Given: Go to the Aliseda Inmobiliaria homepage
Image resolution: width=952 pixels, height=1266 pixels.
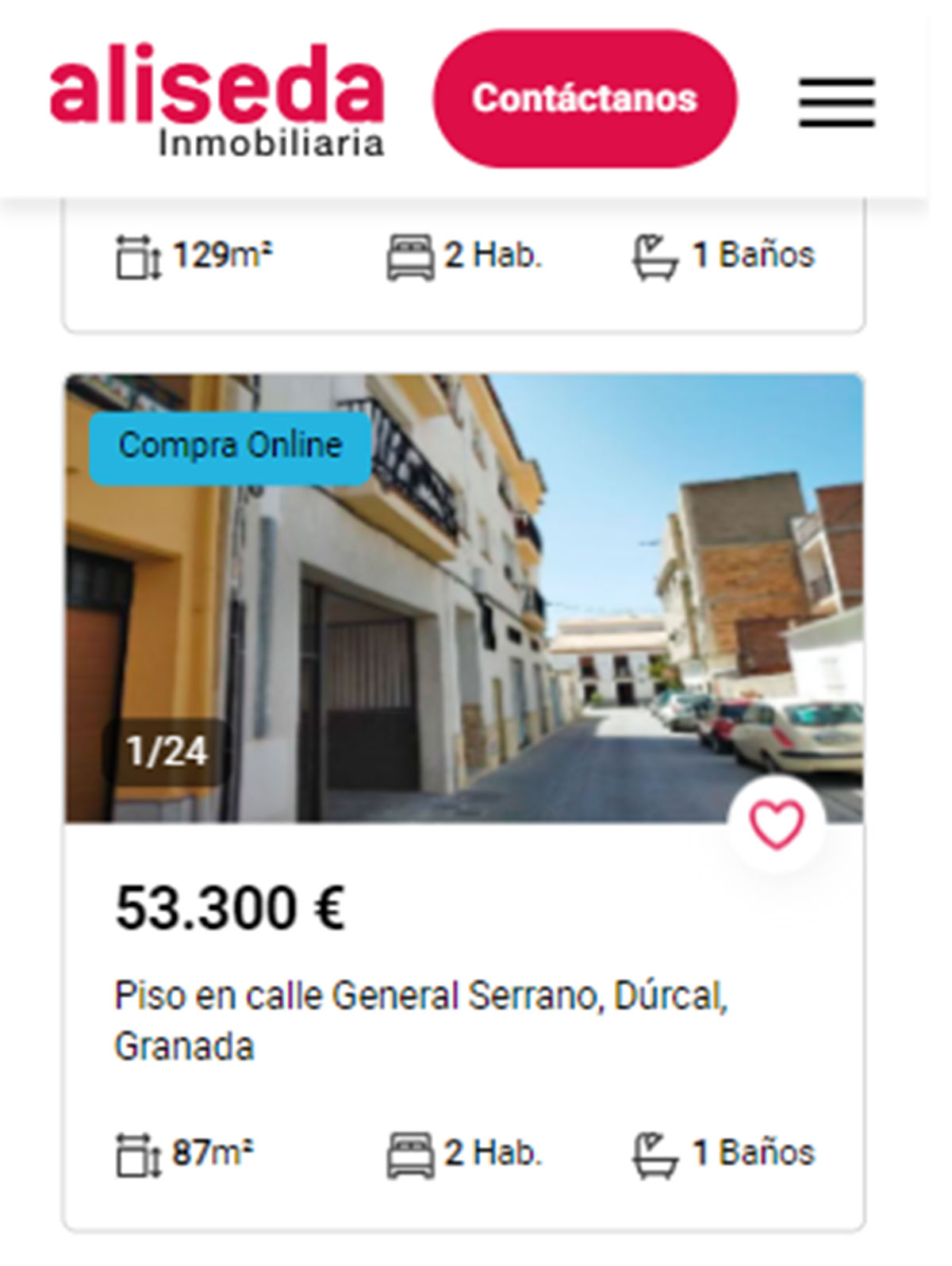Looking at the screenshot, I should [x=217, y=98].
